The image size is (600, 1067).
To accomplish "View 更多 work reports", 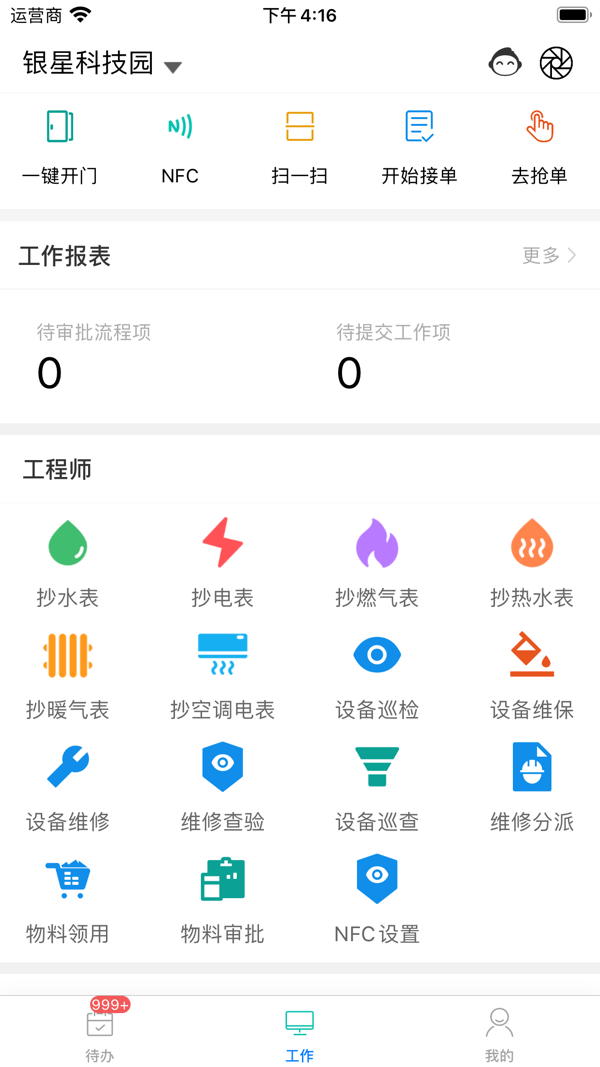I will click(x=549, y=256).
